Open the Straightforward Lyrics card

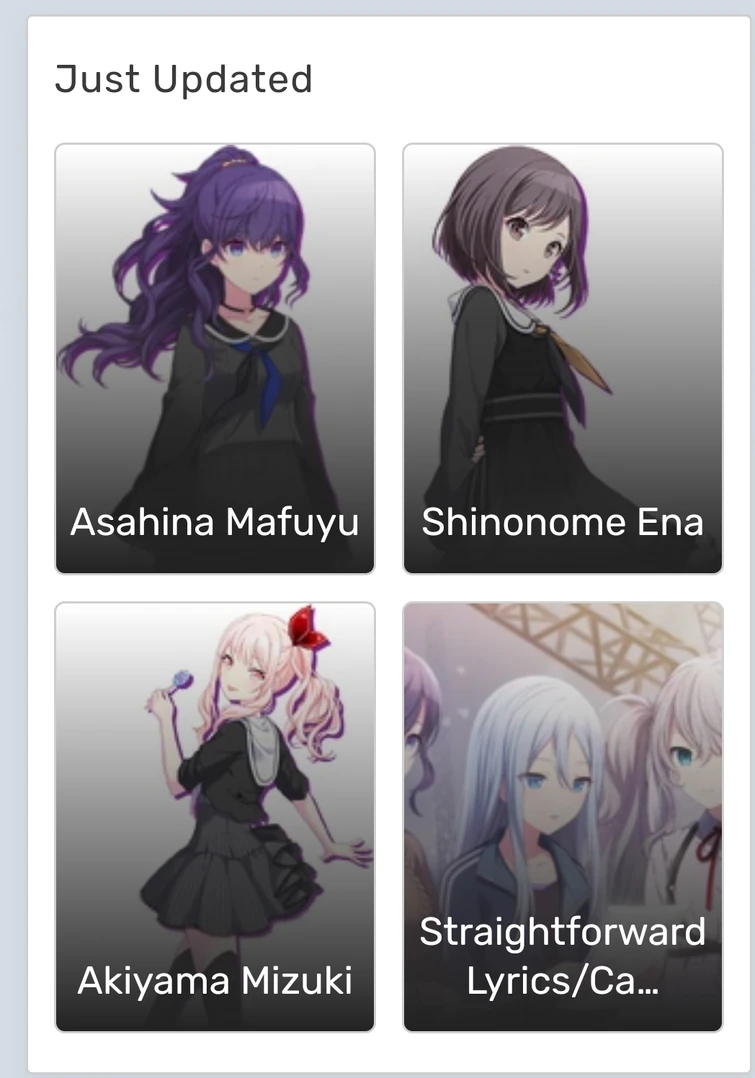pos(562,816)
